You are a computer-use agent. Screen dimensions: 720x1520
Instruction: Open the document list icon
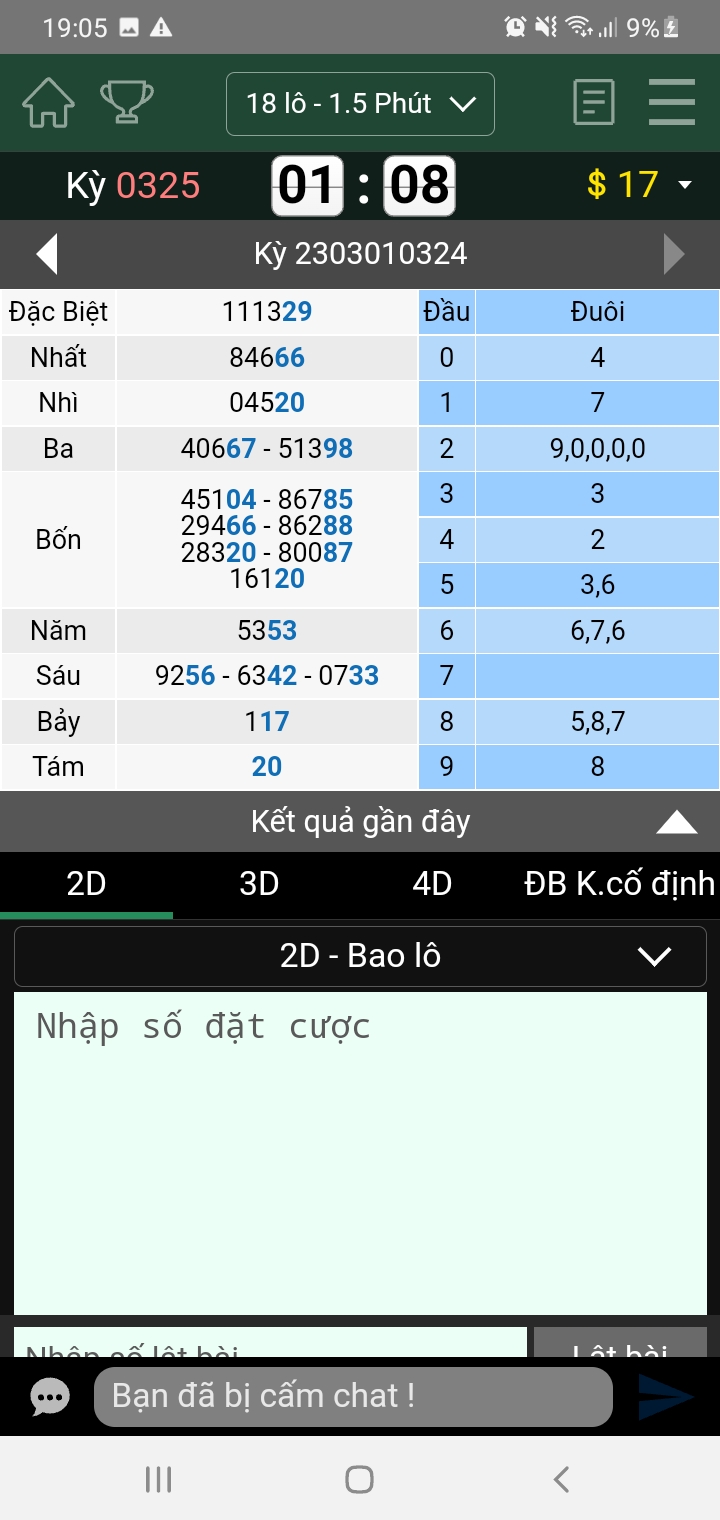[x=594, y=103]
